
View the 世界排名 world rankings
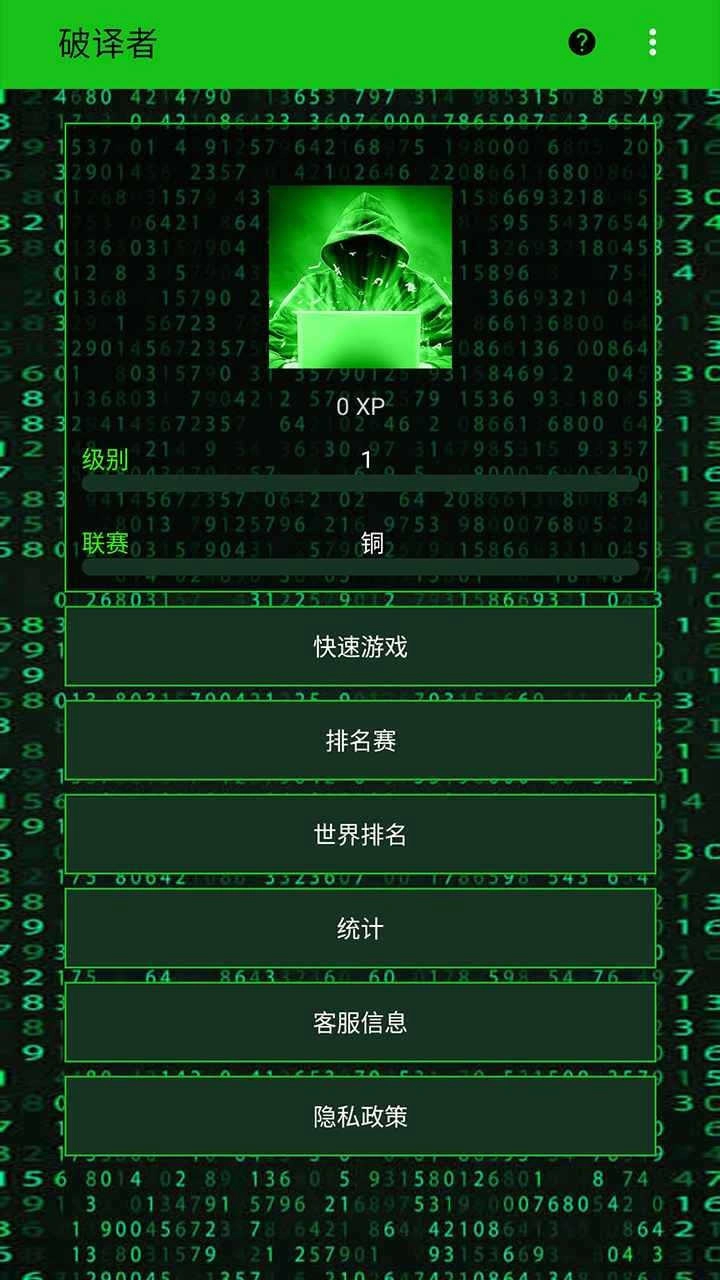[x=360, y=834]
